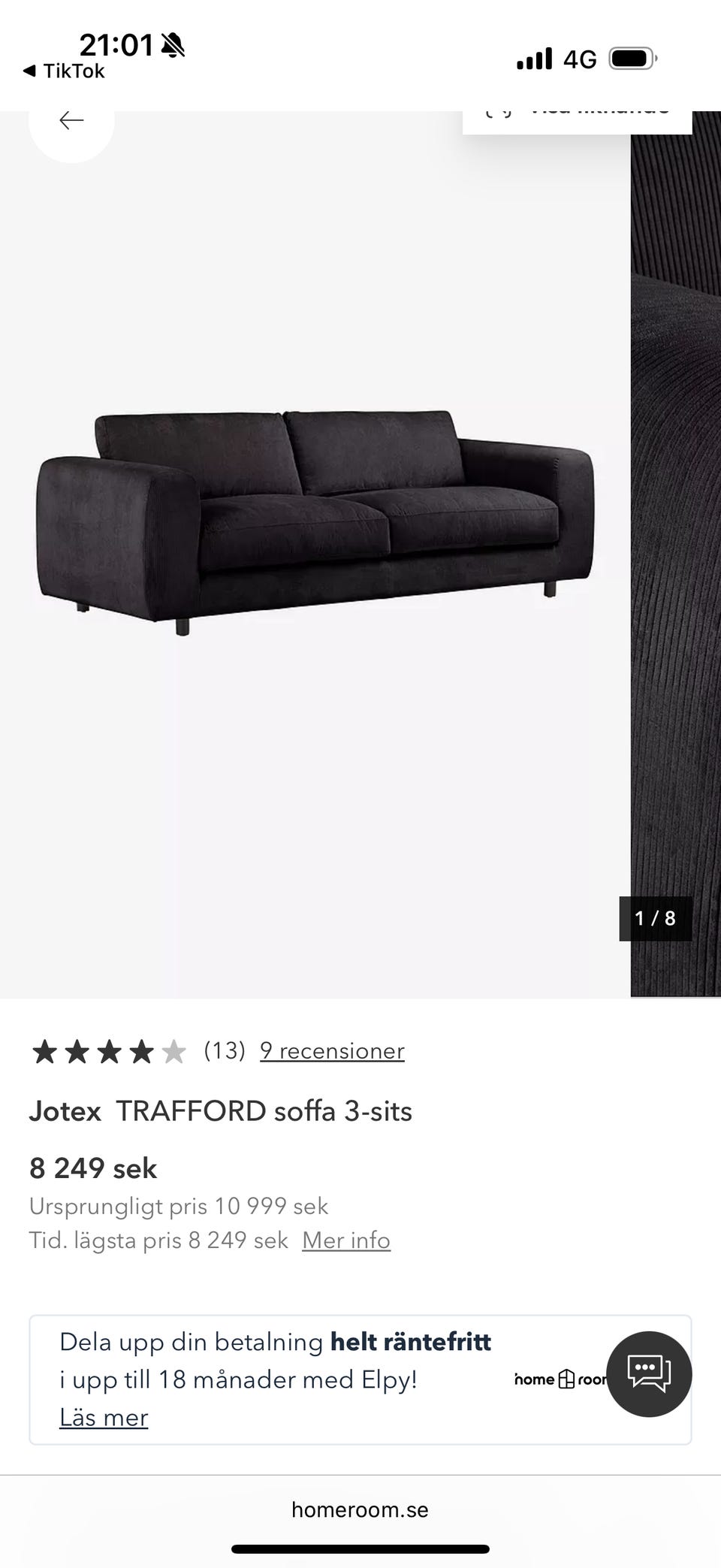Open the 9 recensioner reviews link

[x=332, y=1050]
